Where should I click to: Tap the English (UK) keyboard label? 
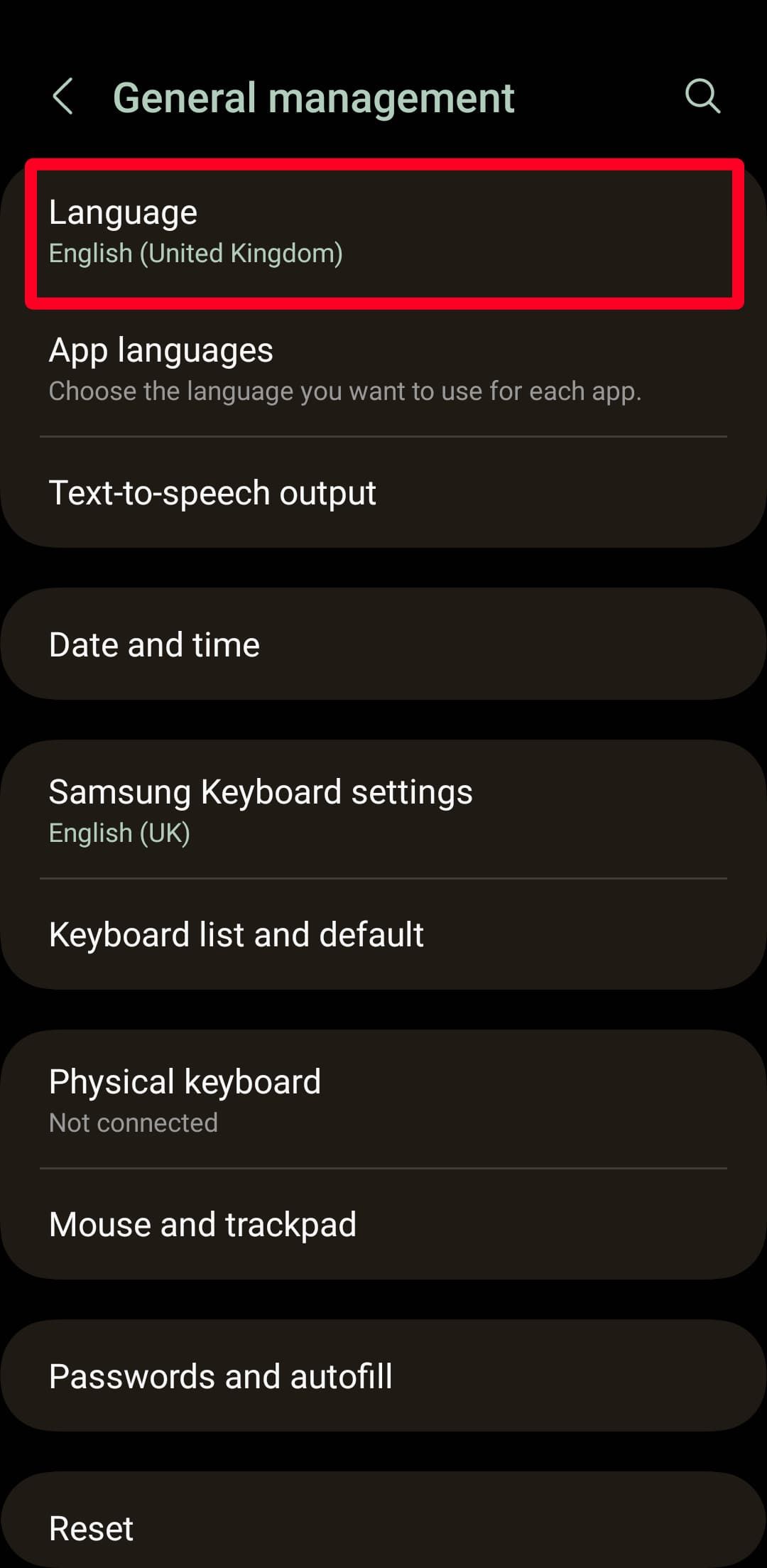pos(120,832)
